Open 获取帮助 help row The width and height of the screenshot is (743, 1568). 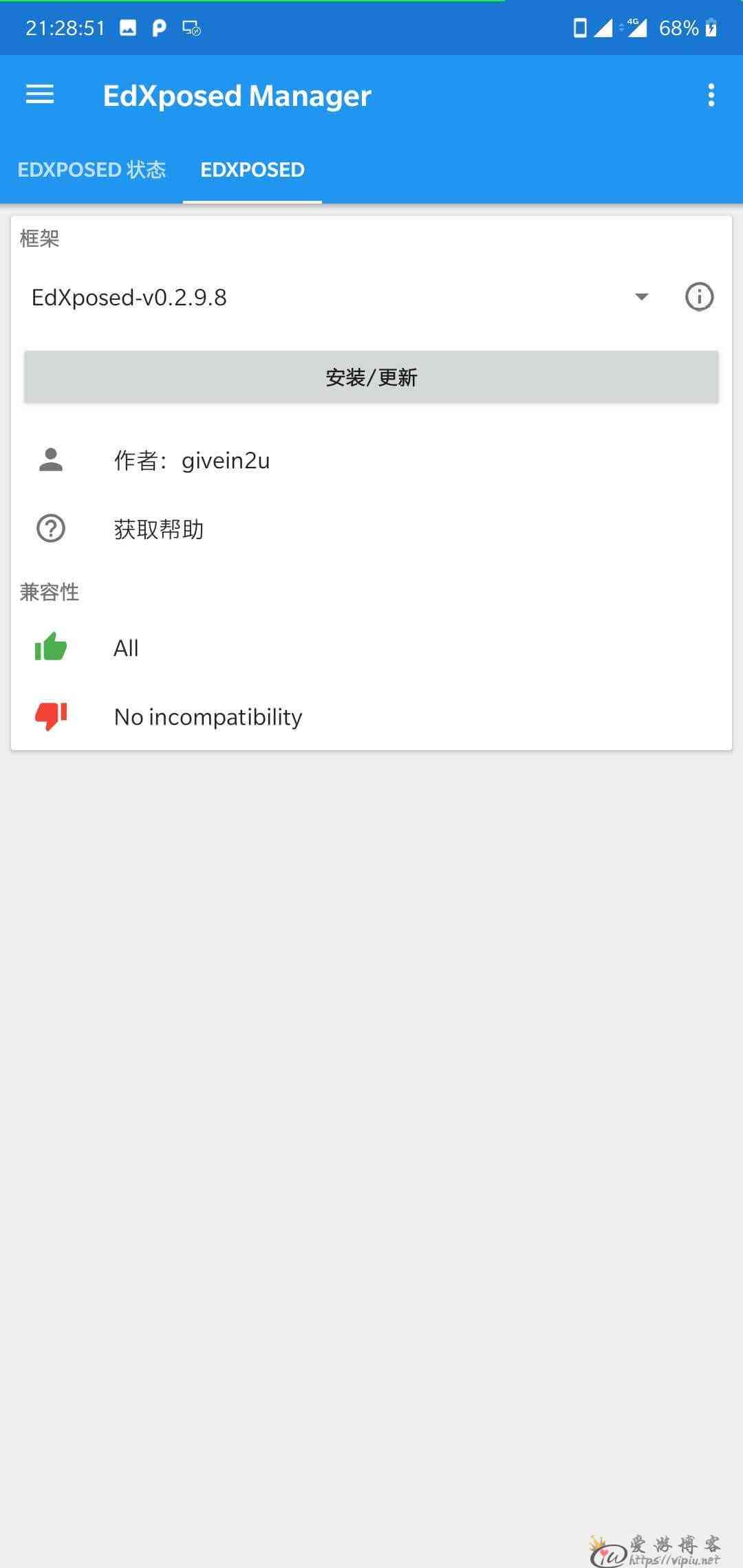coord(371,529)
